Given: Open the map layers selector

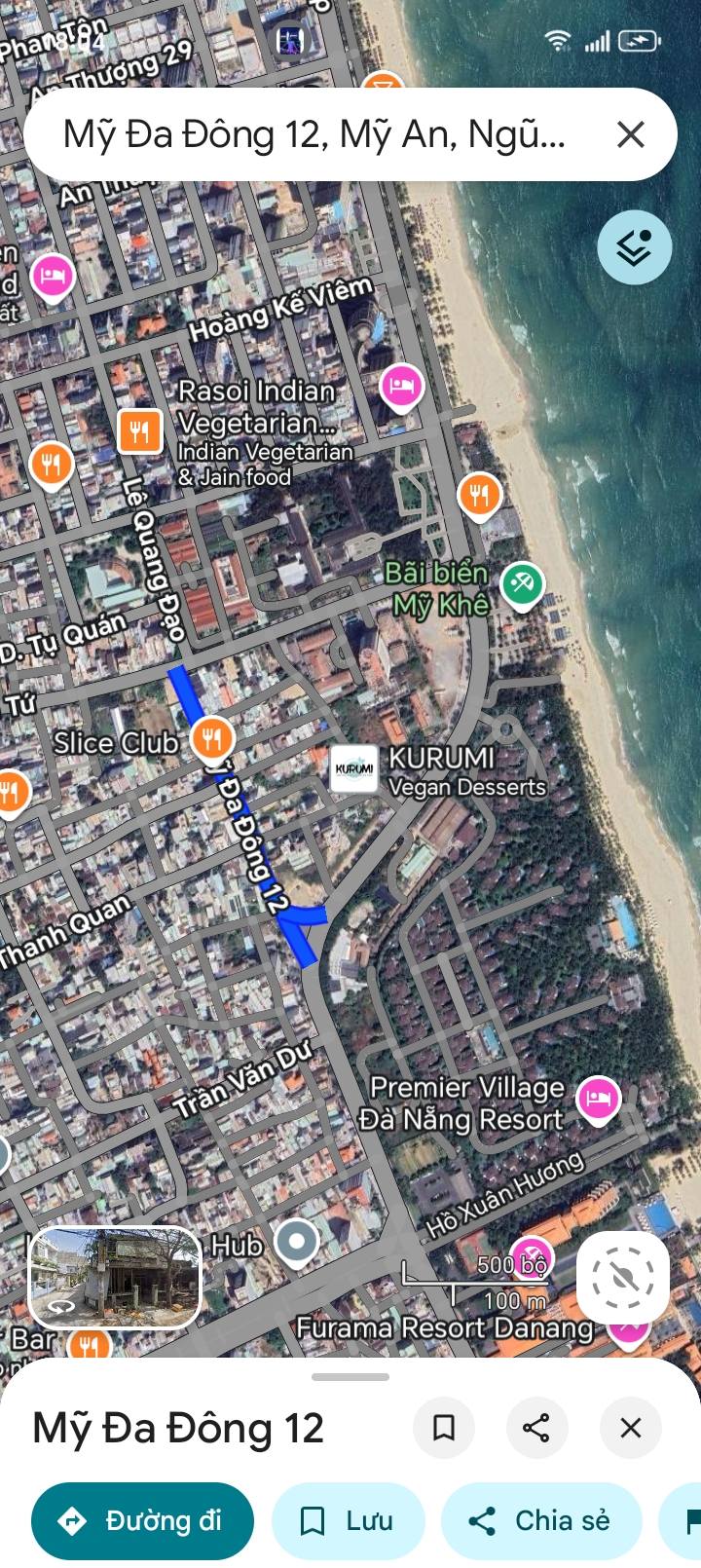Looking at the screenshot, I should (x=634, y=248).
